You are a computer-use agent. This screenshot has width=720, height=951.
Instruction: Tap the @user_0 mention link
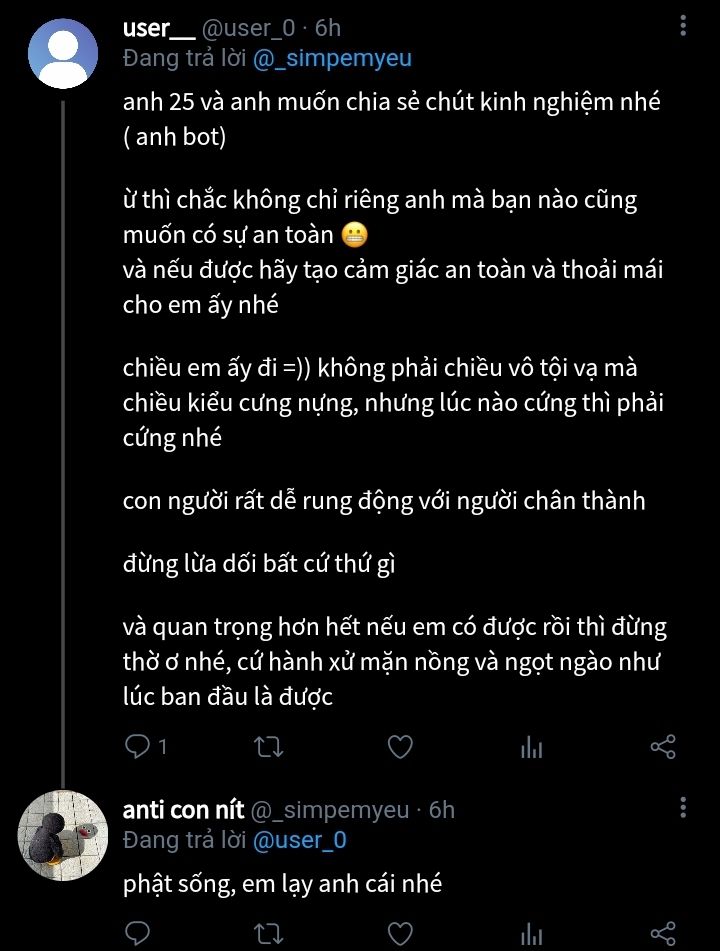pyautogui.click(x=300, y=840)
